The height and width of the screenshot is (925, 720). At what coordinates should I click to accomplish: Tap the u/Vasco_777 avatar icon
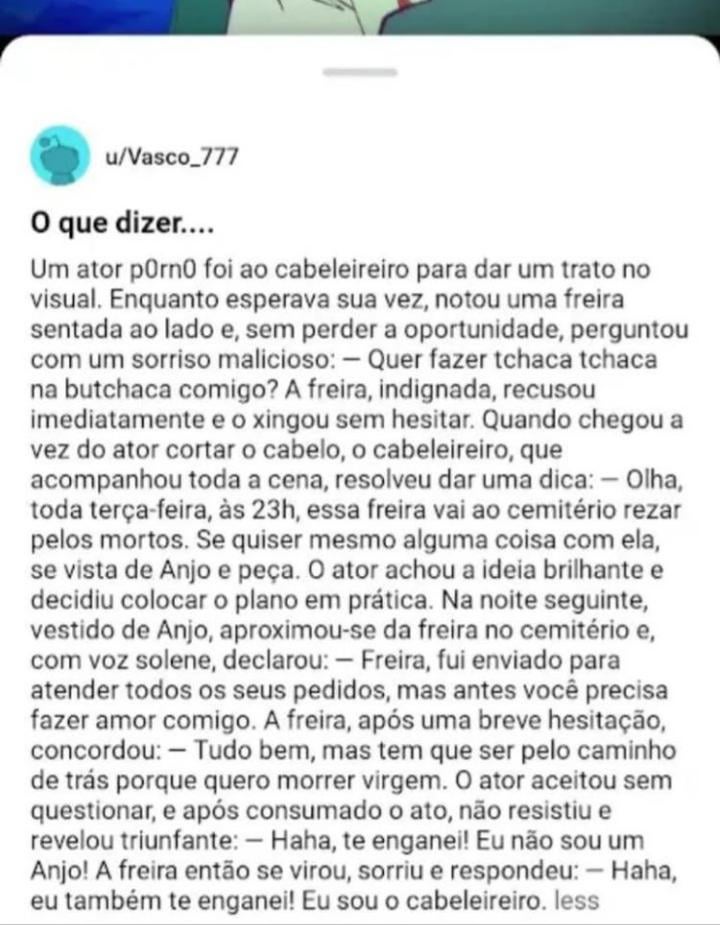60,155
